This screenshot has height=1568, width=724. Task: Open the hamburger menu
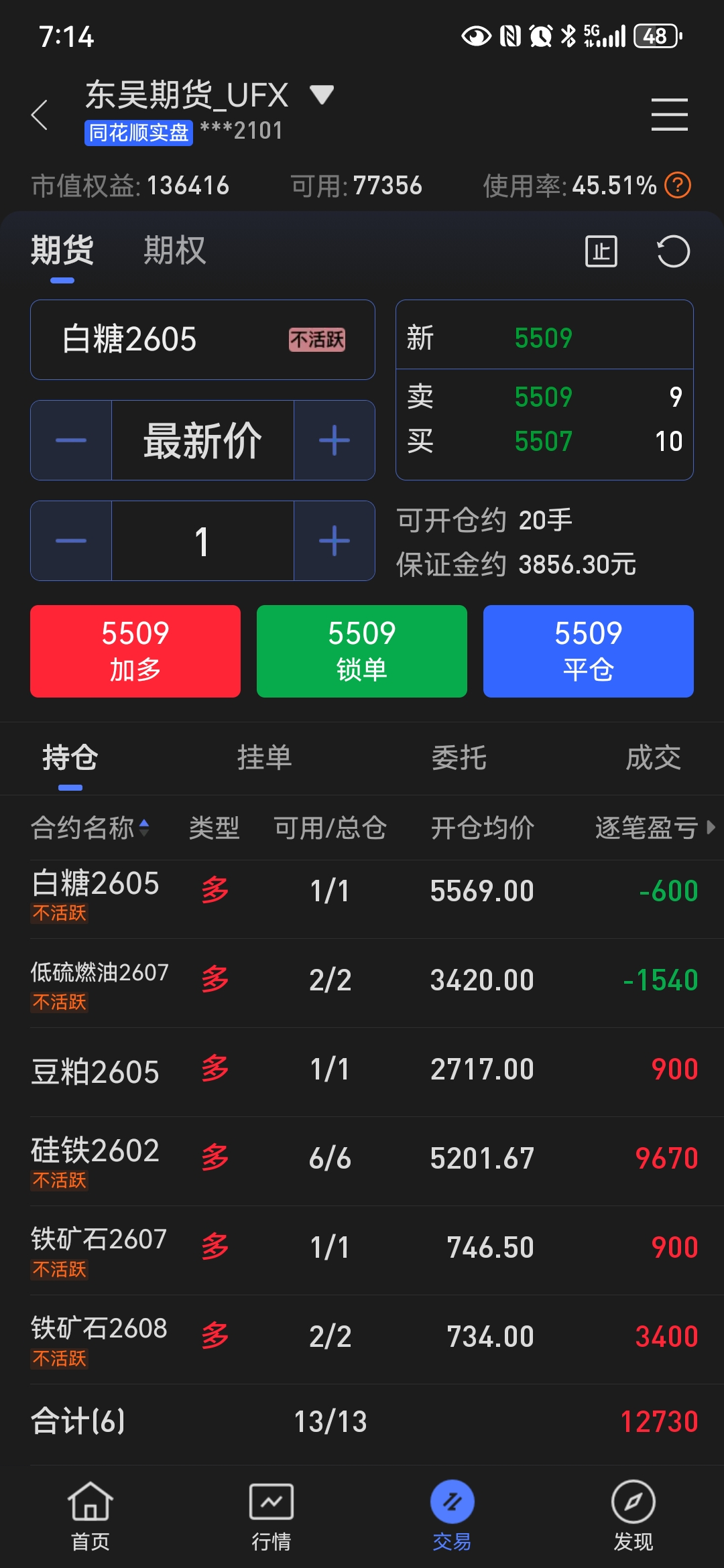[669, 115]
